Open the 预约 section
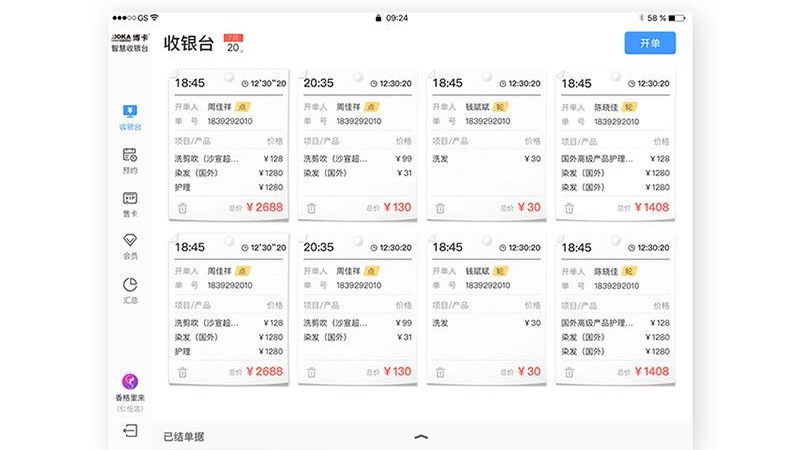 click(129, 160)
